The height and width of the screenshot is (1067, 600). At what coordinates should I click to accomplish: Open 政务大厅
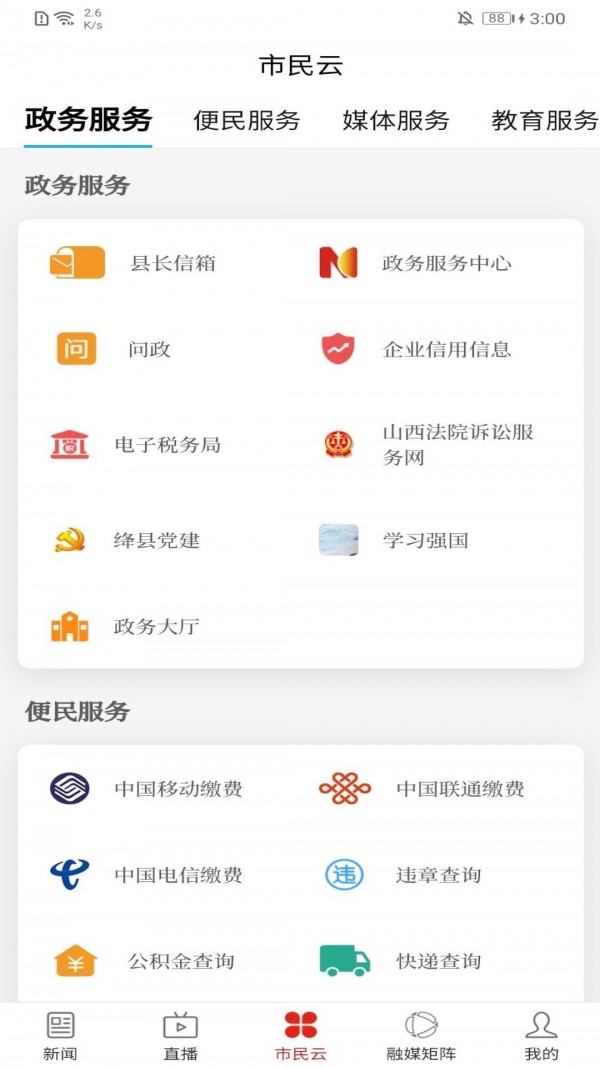[x=125, y=627]
